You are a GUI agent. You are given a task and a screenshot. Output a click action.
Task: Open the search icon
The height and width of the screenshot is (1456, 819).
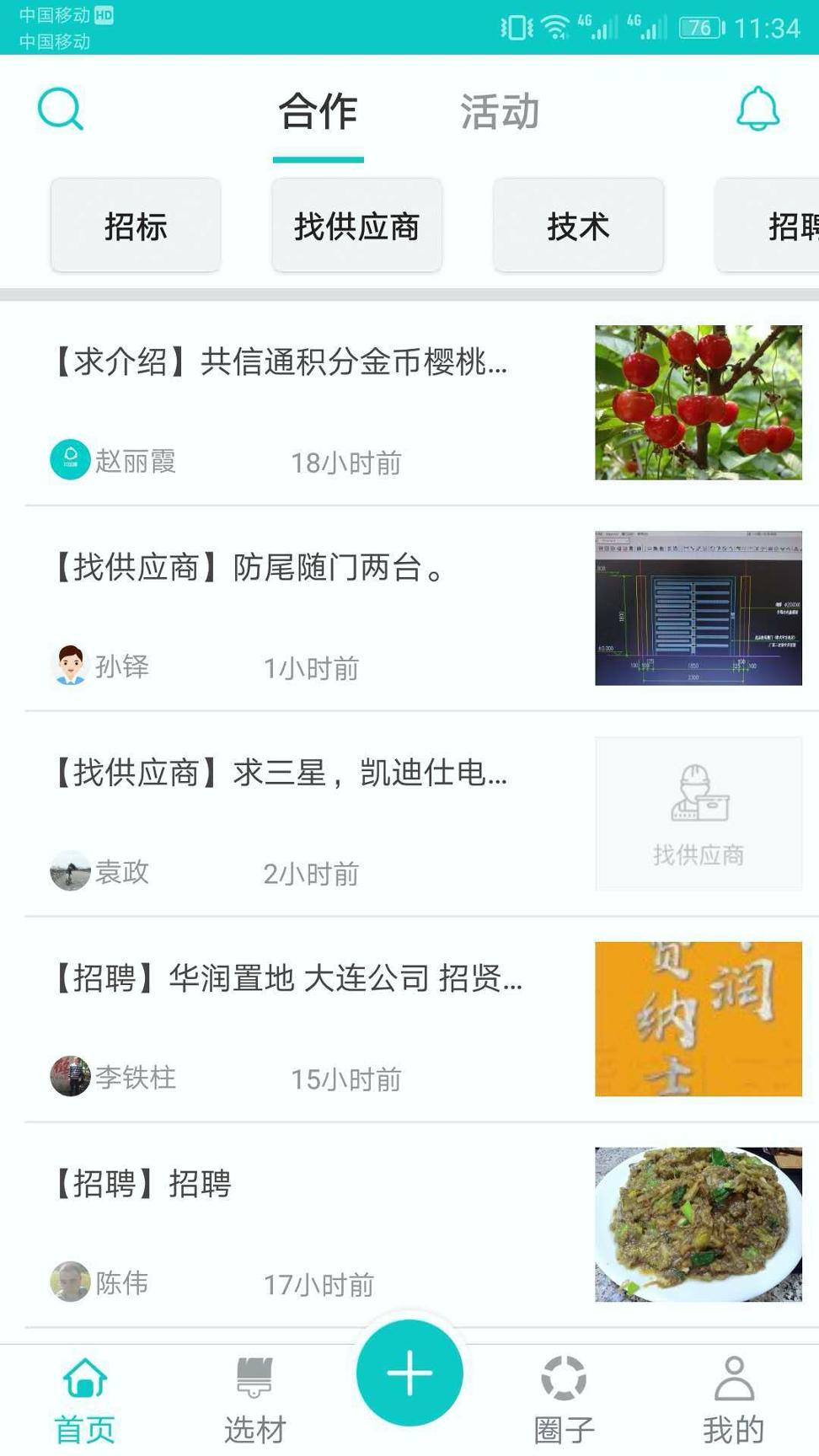59,108
